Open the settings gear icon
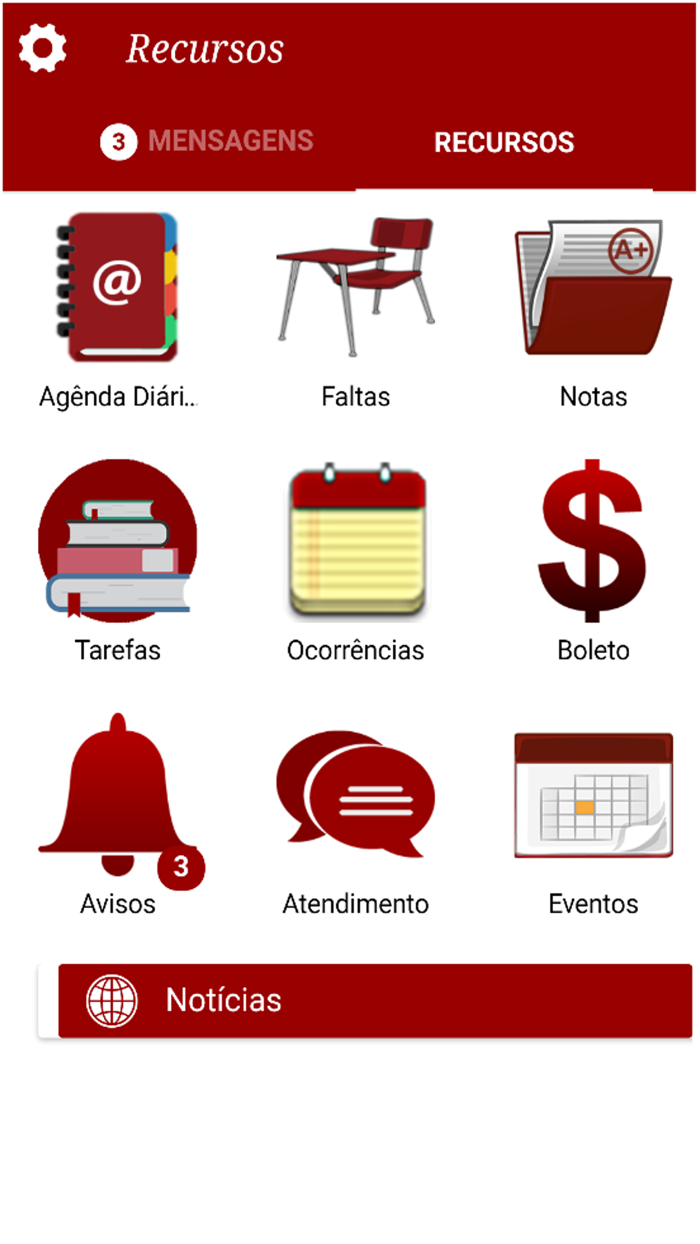700x1244 pixels. click(42, 48)
